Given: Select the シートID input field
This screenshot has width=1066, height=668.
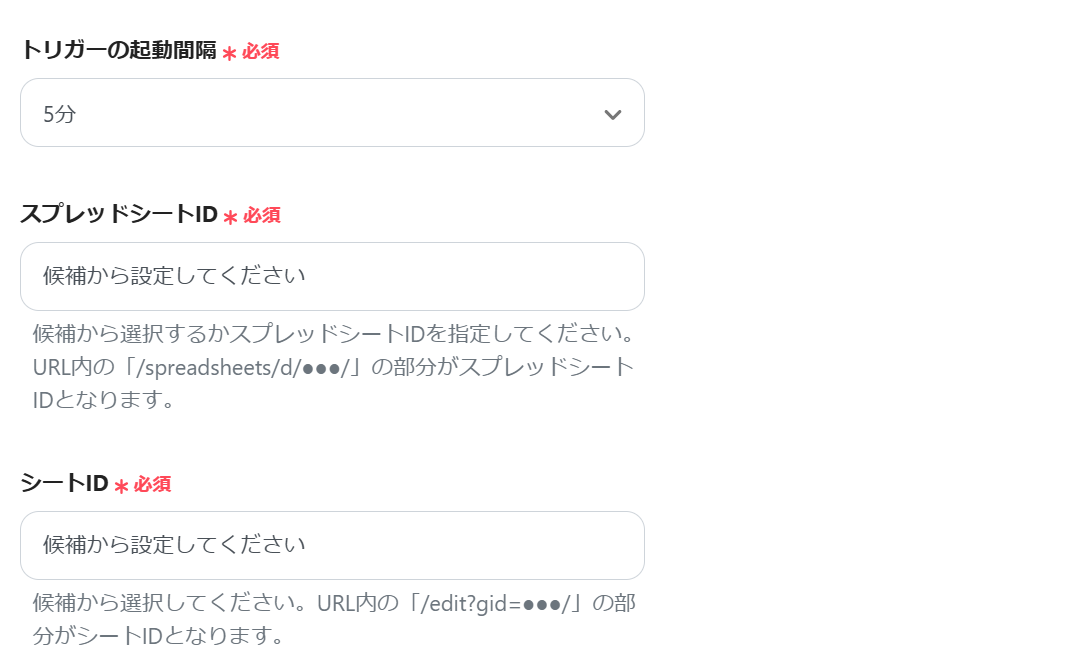Looking at the screenshot, I should click(332, 545).
